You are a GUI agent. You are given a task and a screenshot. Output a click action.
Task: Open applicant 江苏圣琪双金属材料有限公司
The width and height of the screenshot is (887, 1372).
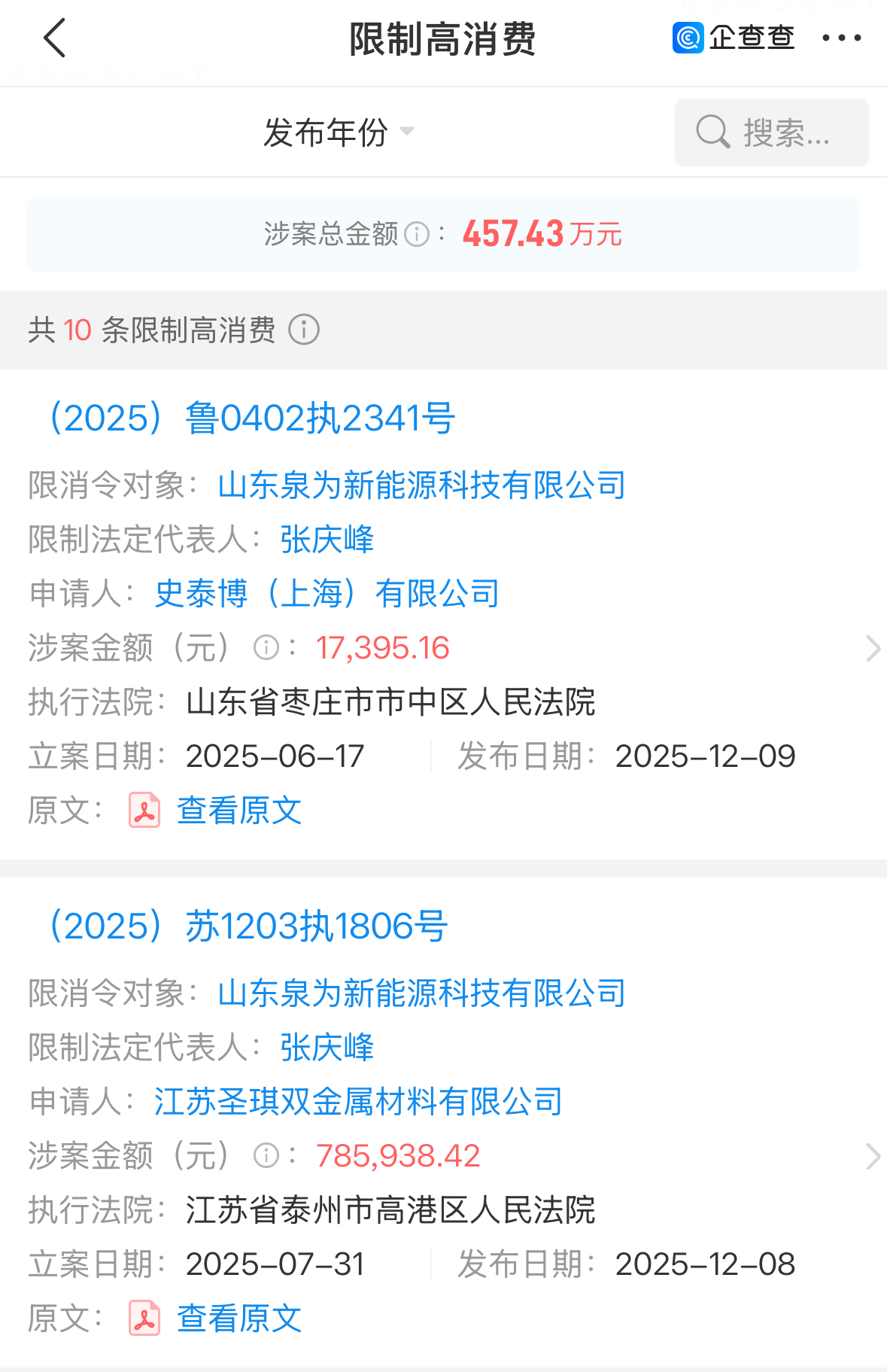[358, 1102]
